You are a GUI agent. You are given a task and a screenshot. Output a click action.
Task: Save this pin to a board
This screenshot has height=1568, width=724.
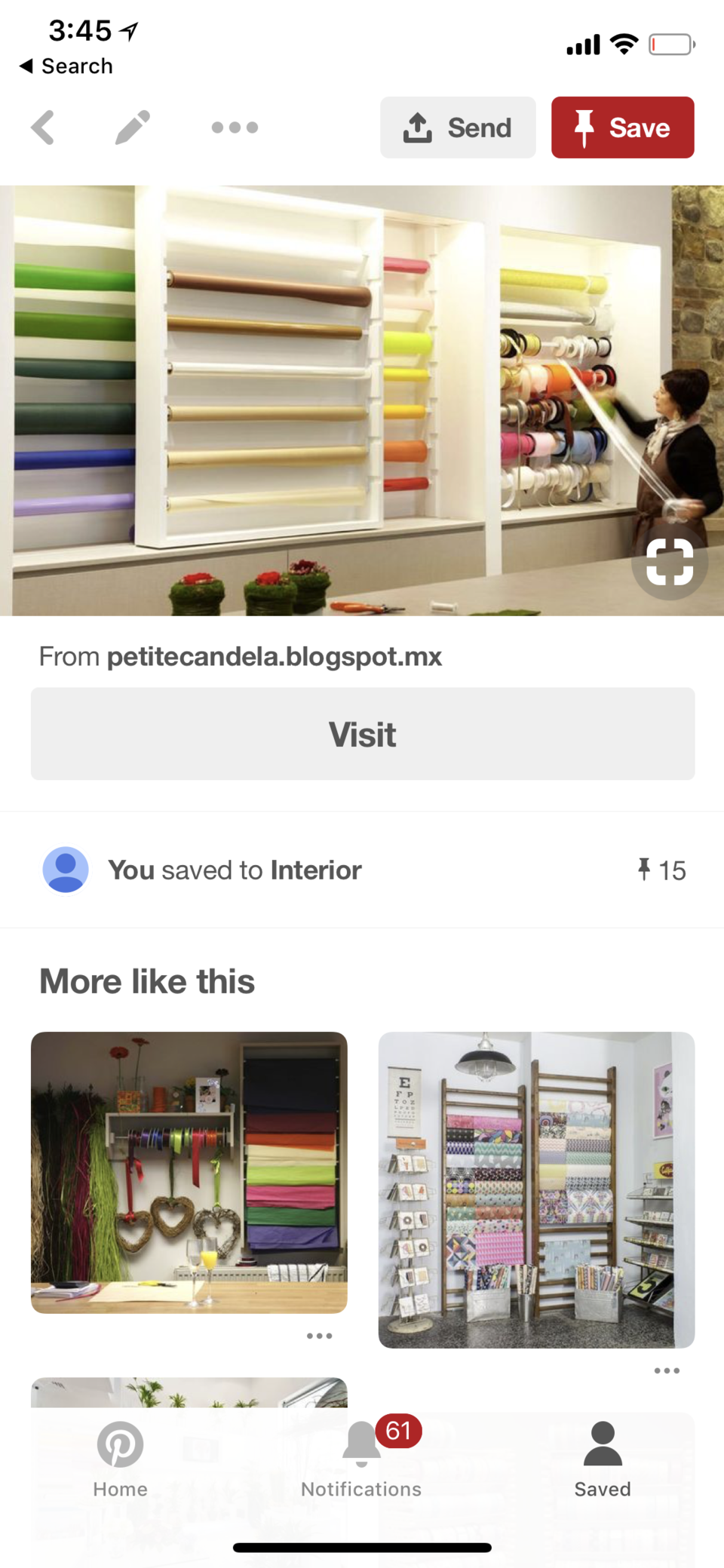[x=622, y=127]
